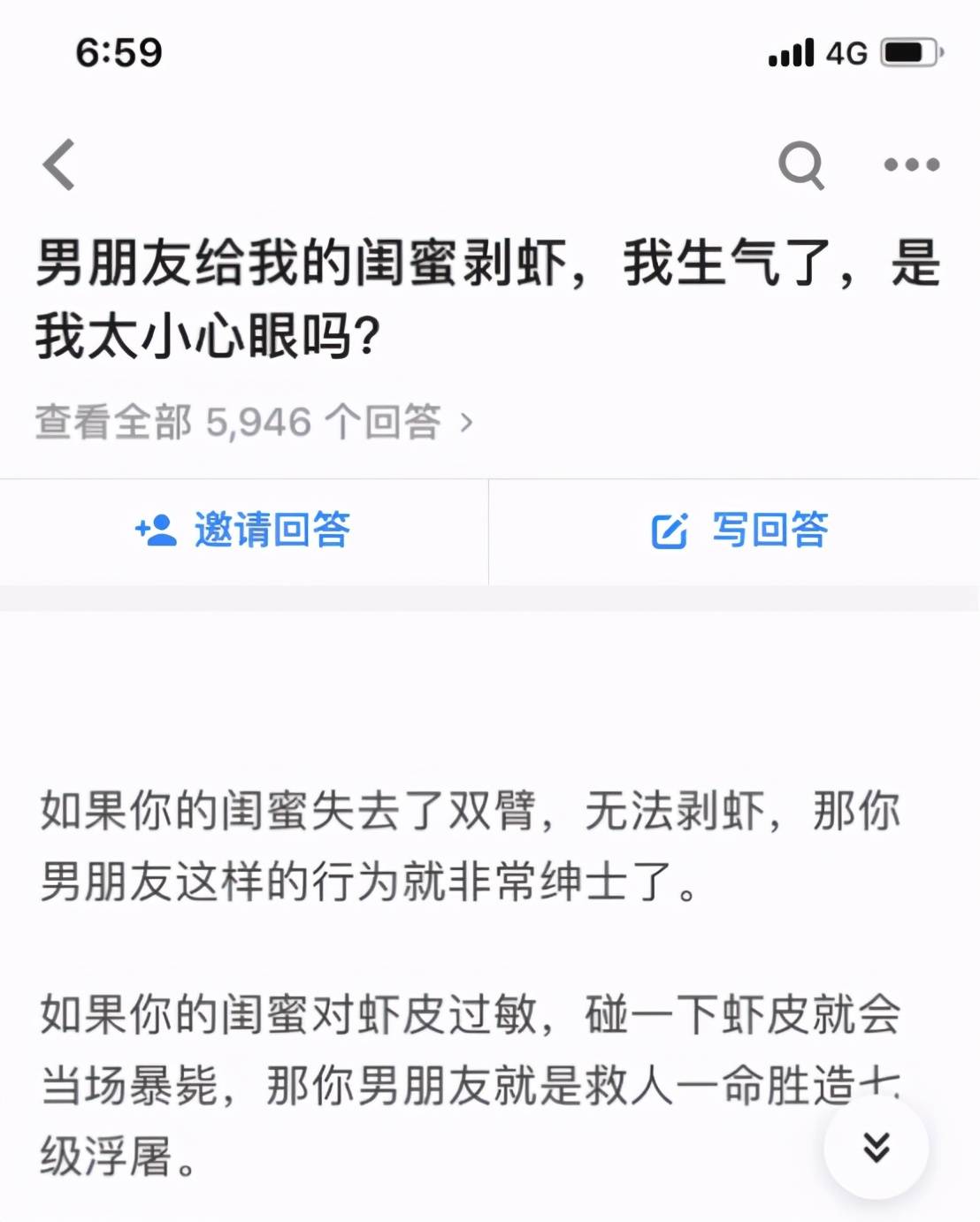Screen dimensions: 980x1222
Task: Open search via the magnifier icon
Action: coord(800,165)
